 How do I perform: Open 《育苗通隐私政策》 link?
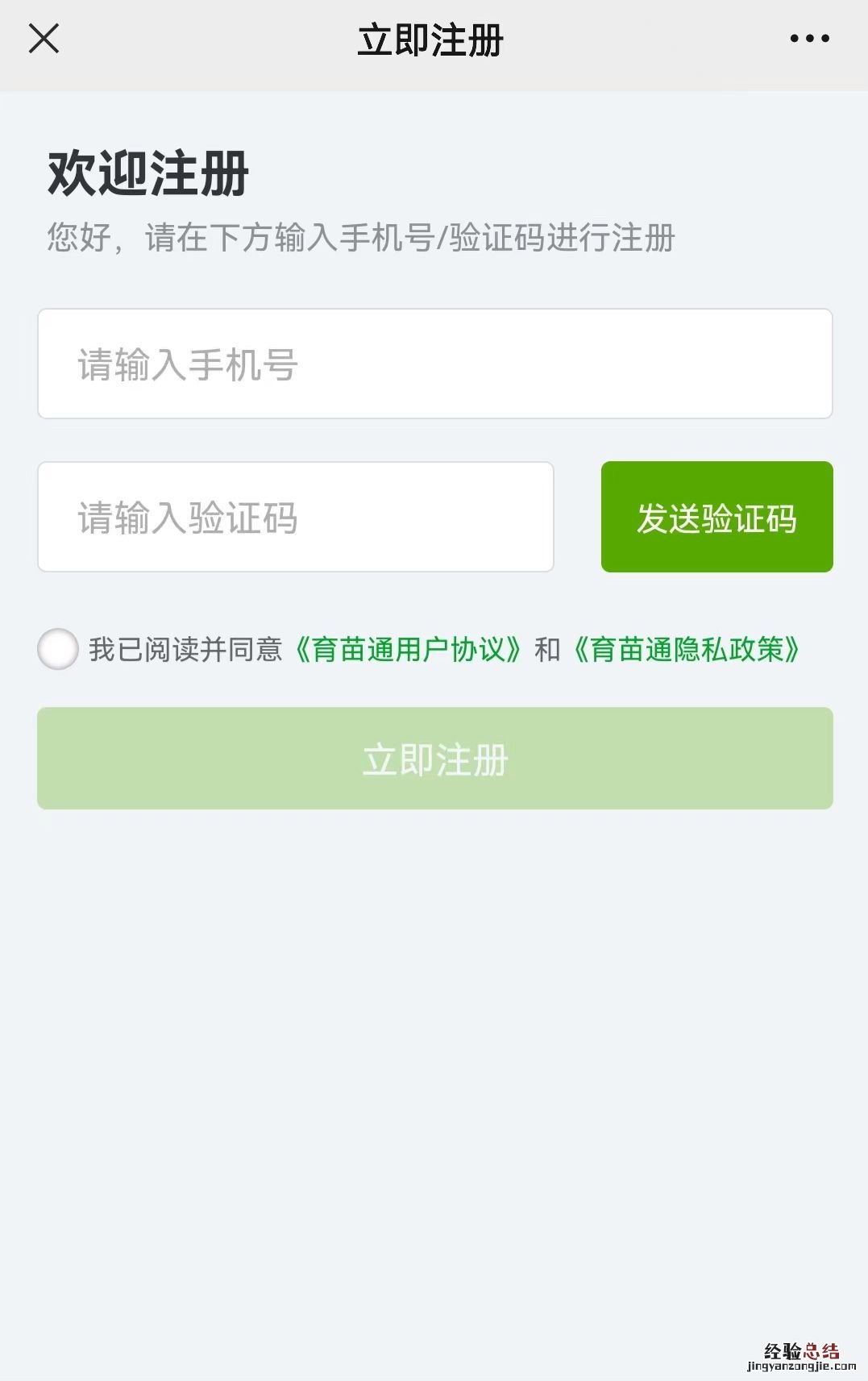[686, 650]
